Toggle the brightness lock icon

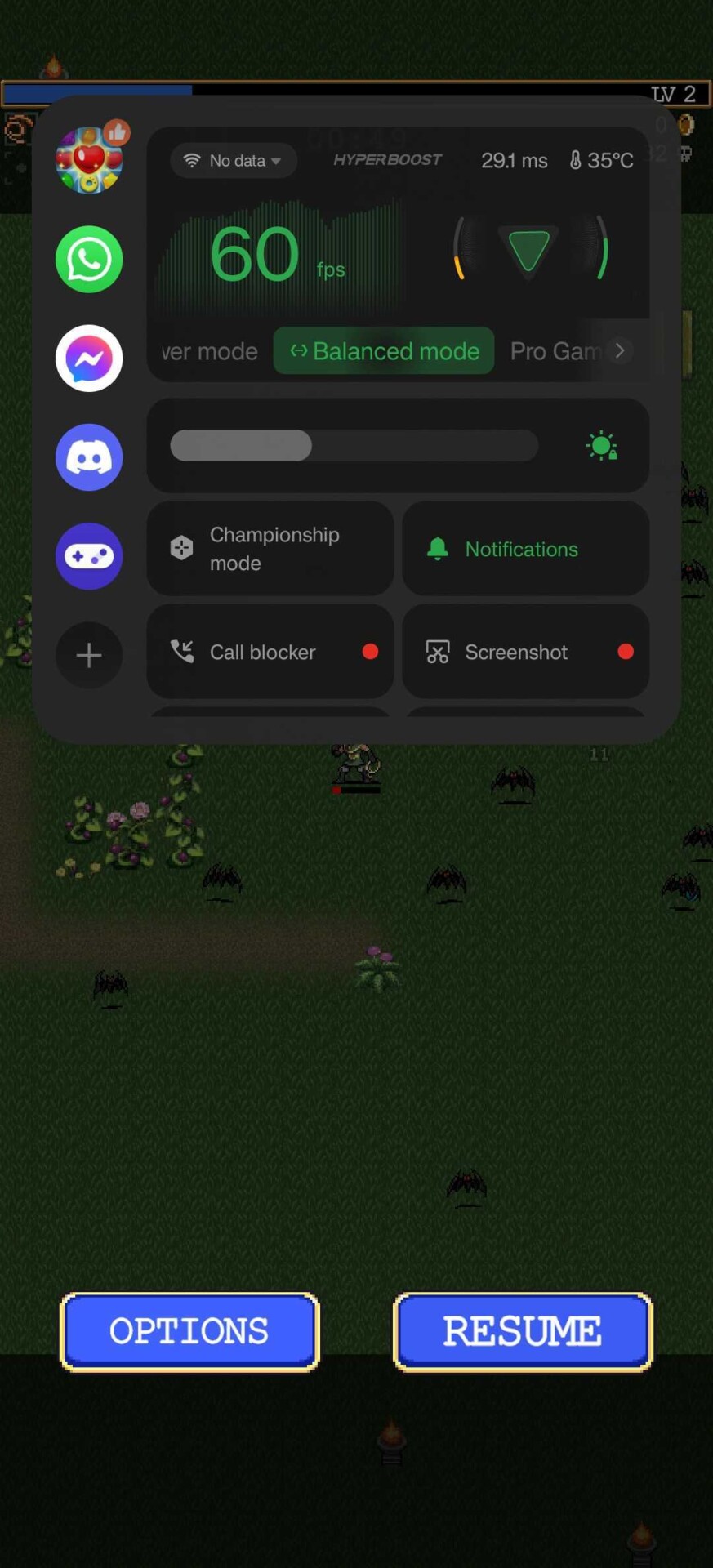(x=602, y=446)
